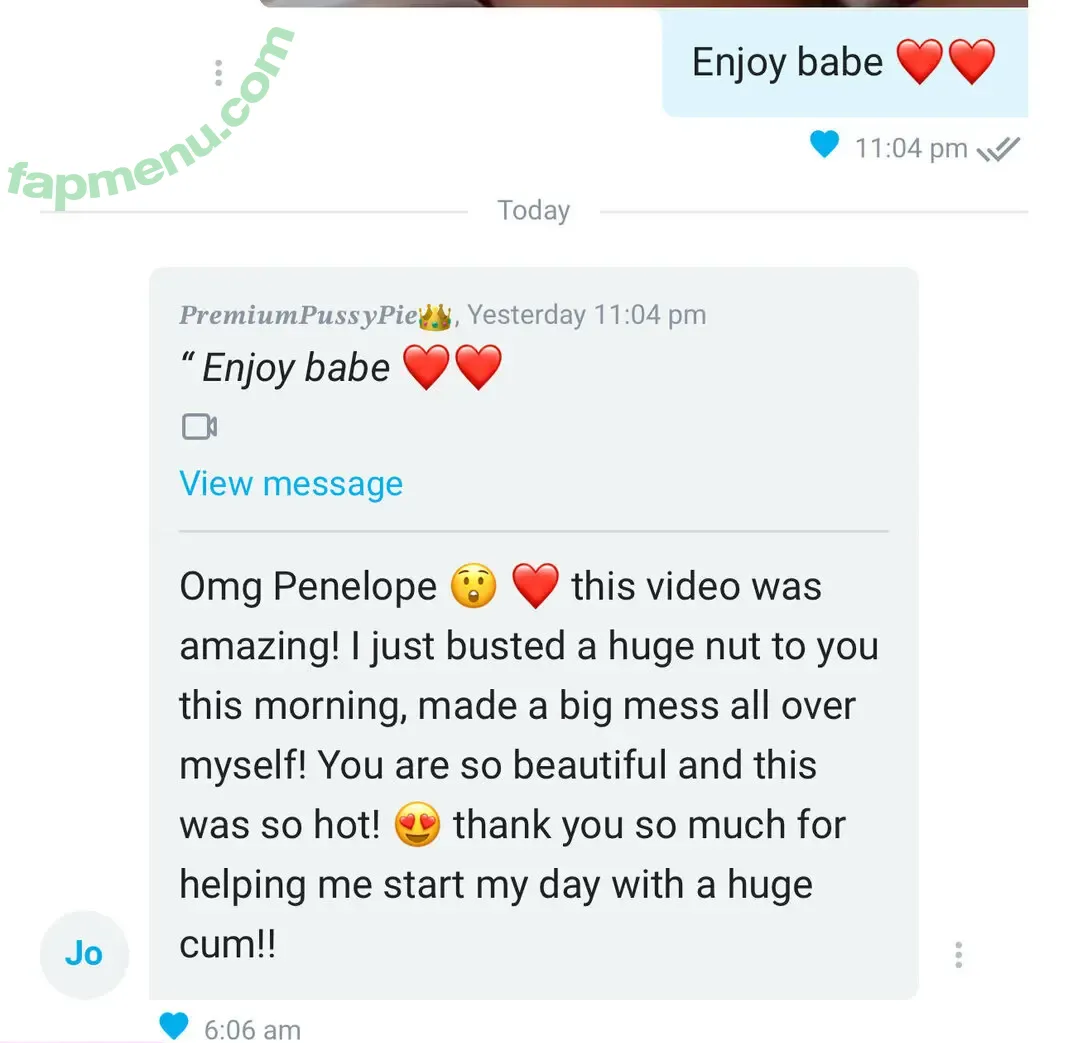Open the Jo avatar profile
Screen dimensions: 1068x1043
84,954
